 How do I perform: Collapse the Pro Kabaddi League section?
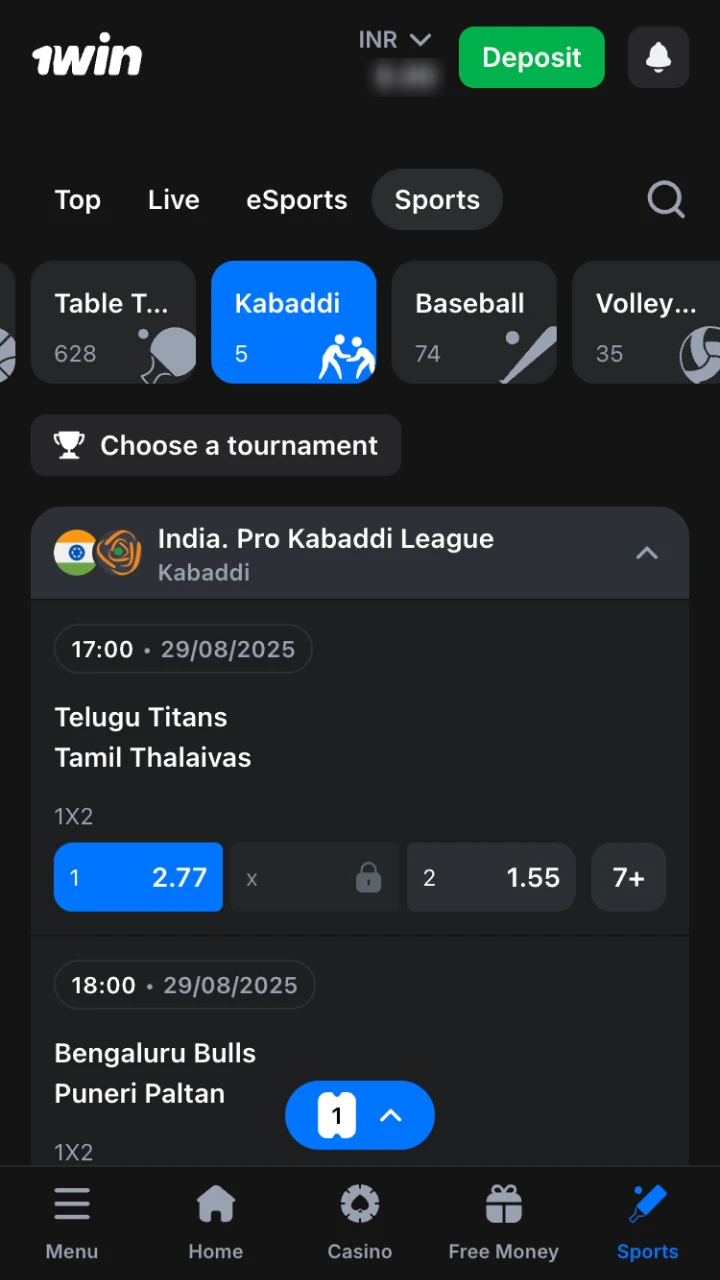coord(647,552)
